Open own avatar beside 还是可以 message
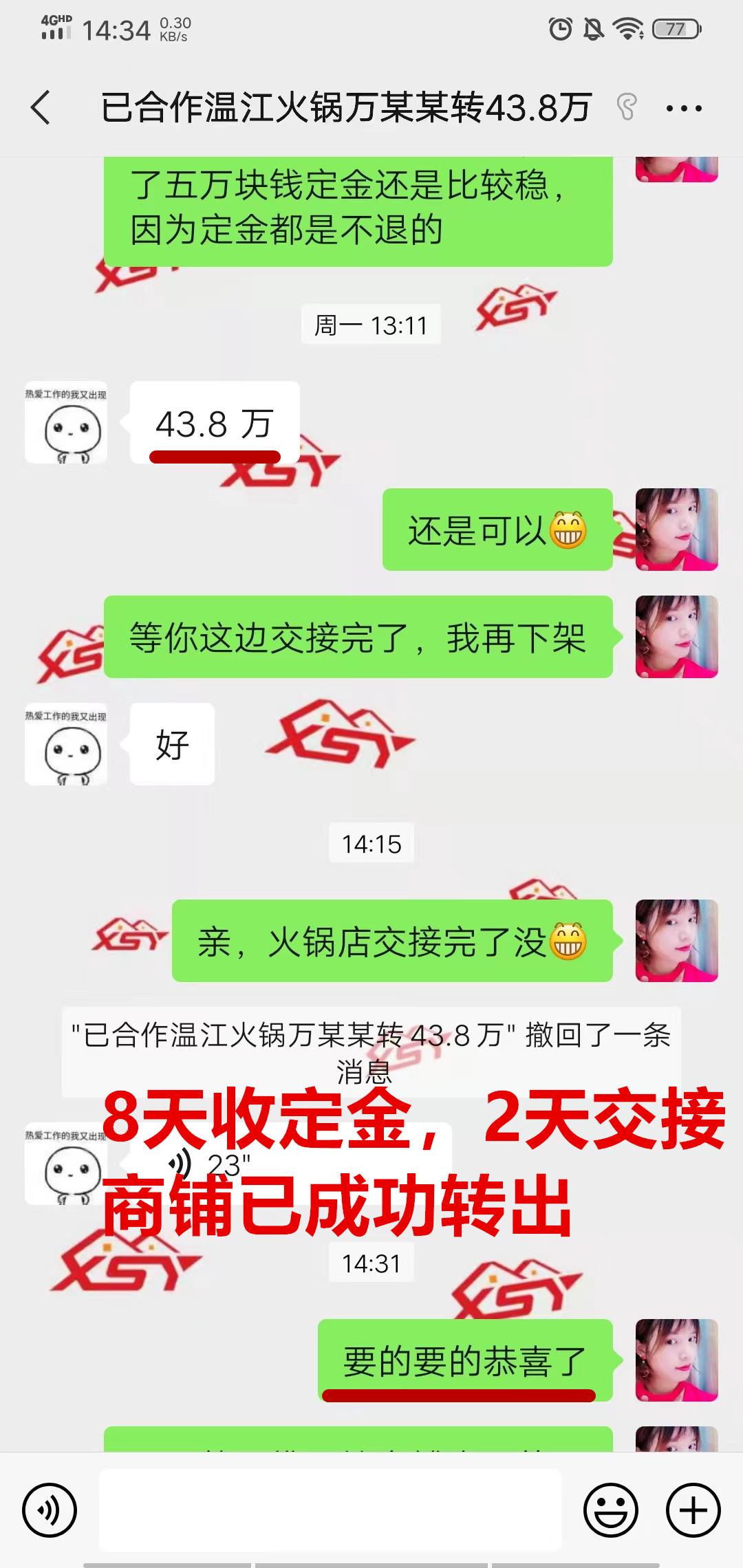The image size is (743, 1568). (x=676, y=530)
